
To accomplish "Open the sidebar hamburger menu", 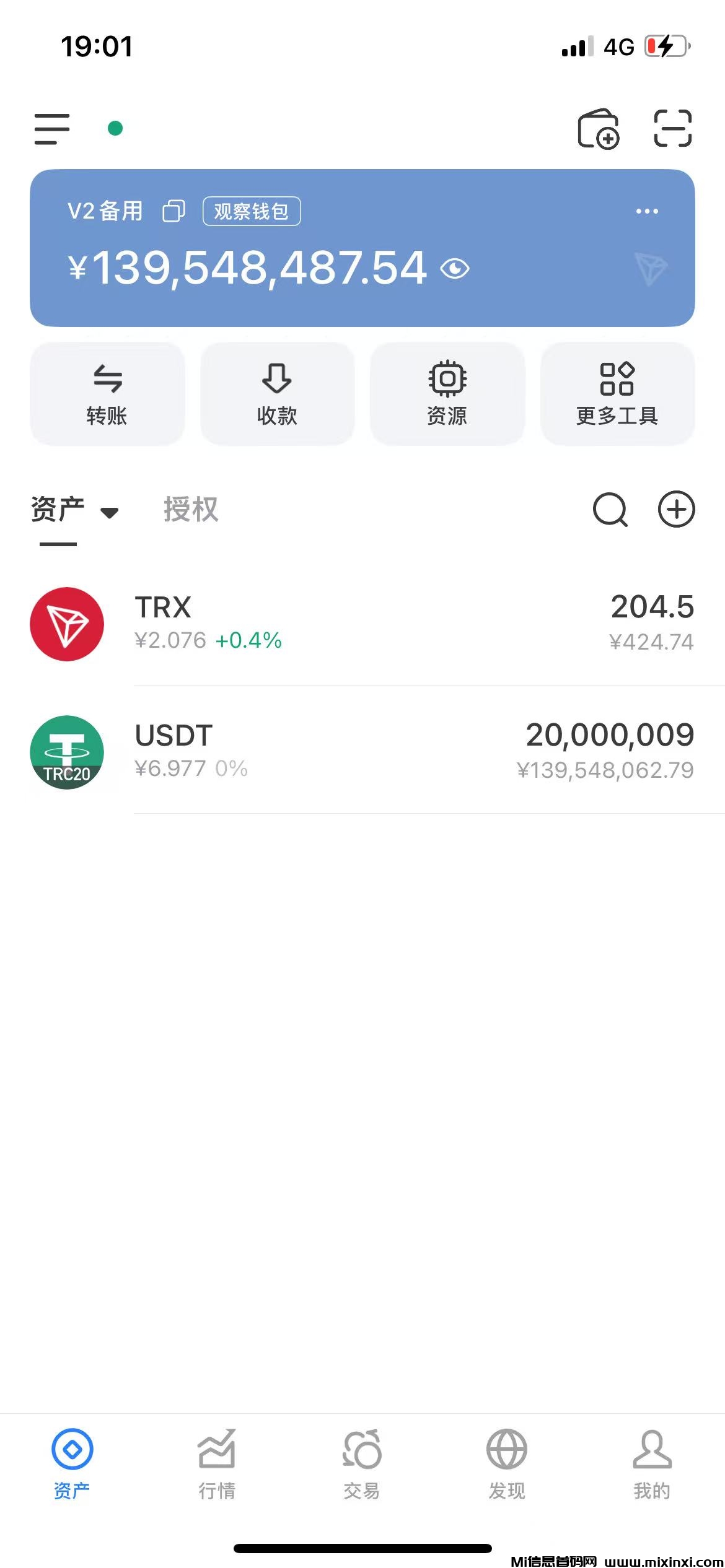I will click(50, 129).
